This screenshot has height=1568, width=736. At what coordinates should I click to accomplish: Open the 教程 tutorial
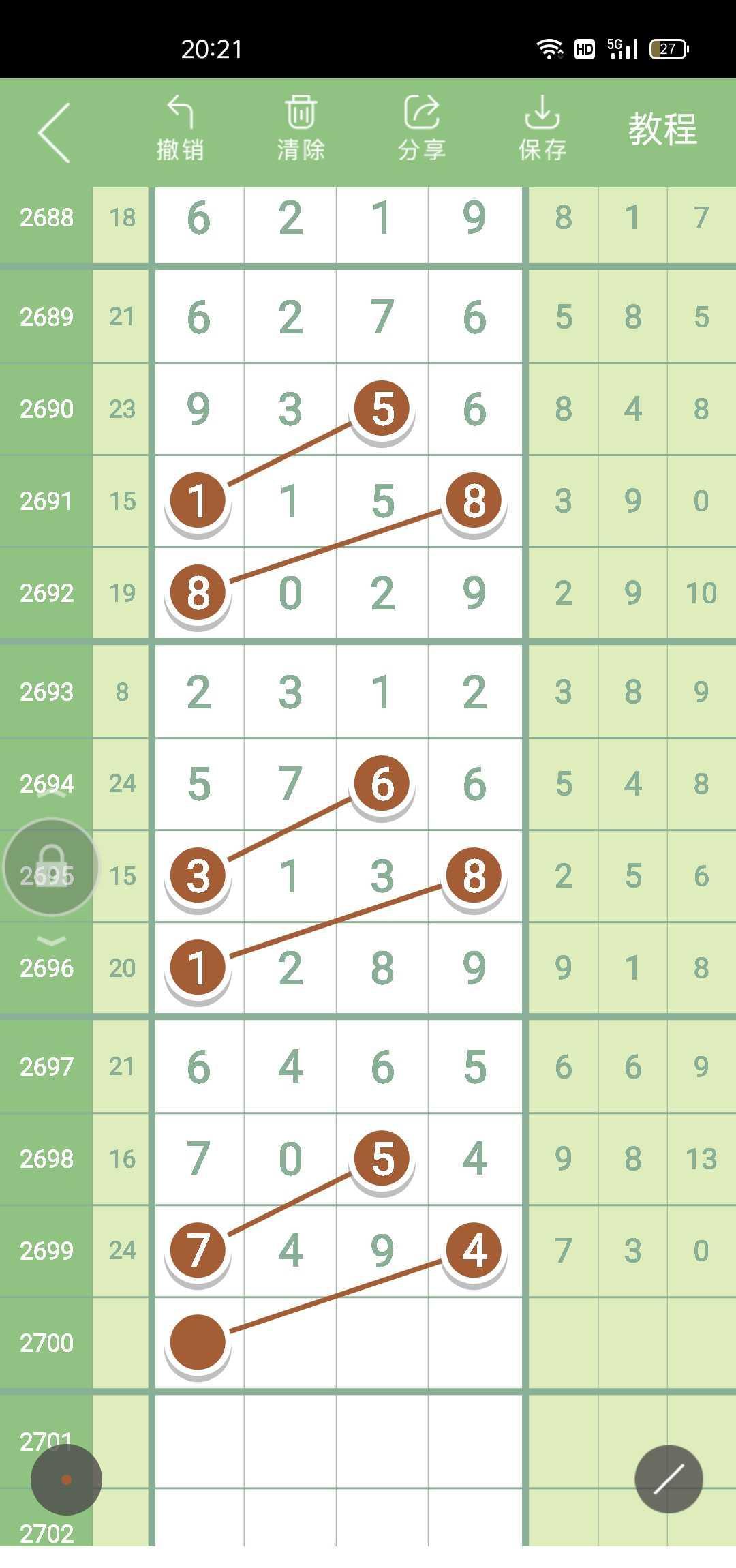tap(662, 129)
